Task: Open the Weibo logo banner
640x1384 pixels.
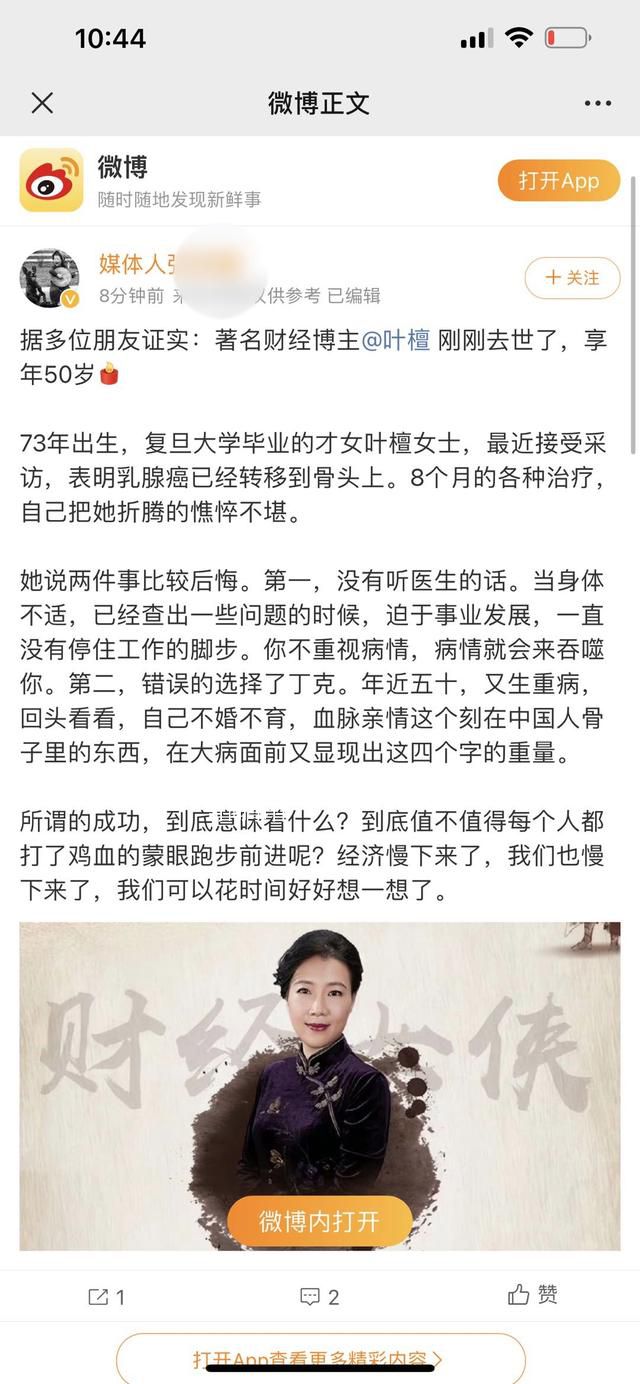Action: tap(52, 181)
